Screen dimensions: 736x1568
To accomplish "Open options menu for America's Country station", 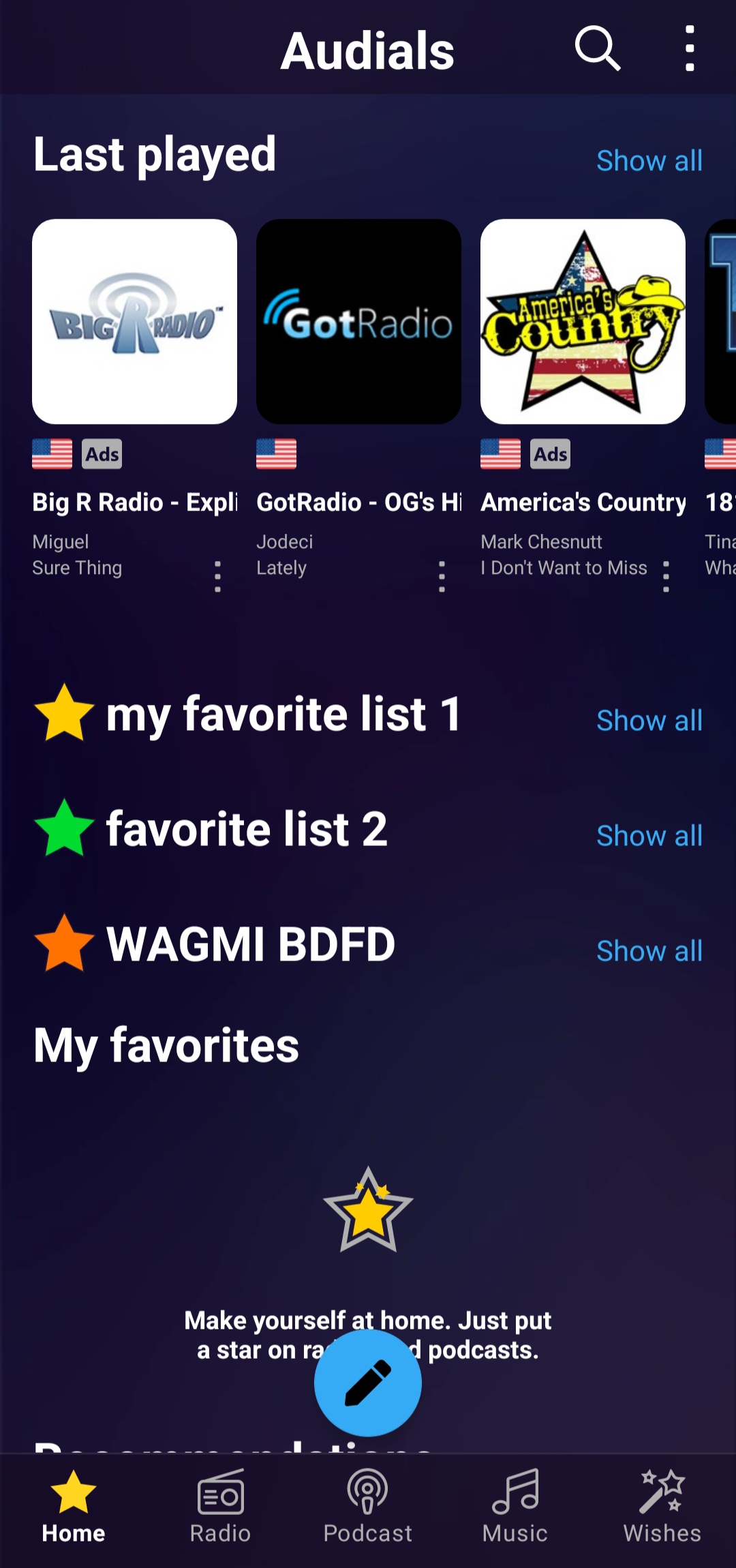I will [x=666, y=576].
